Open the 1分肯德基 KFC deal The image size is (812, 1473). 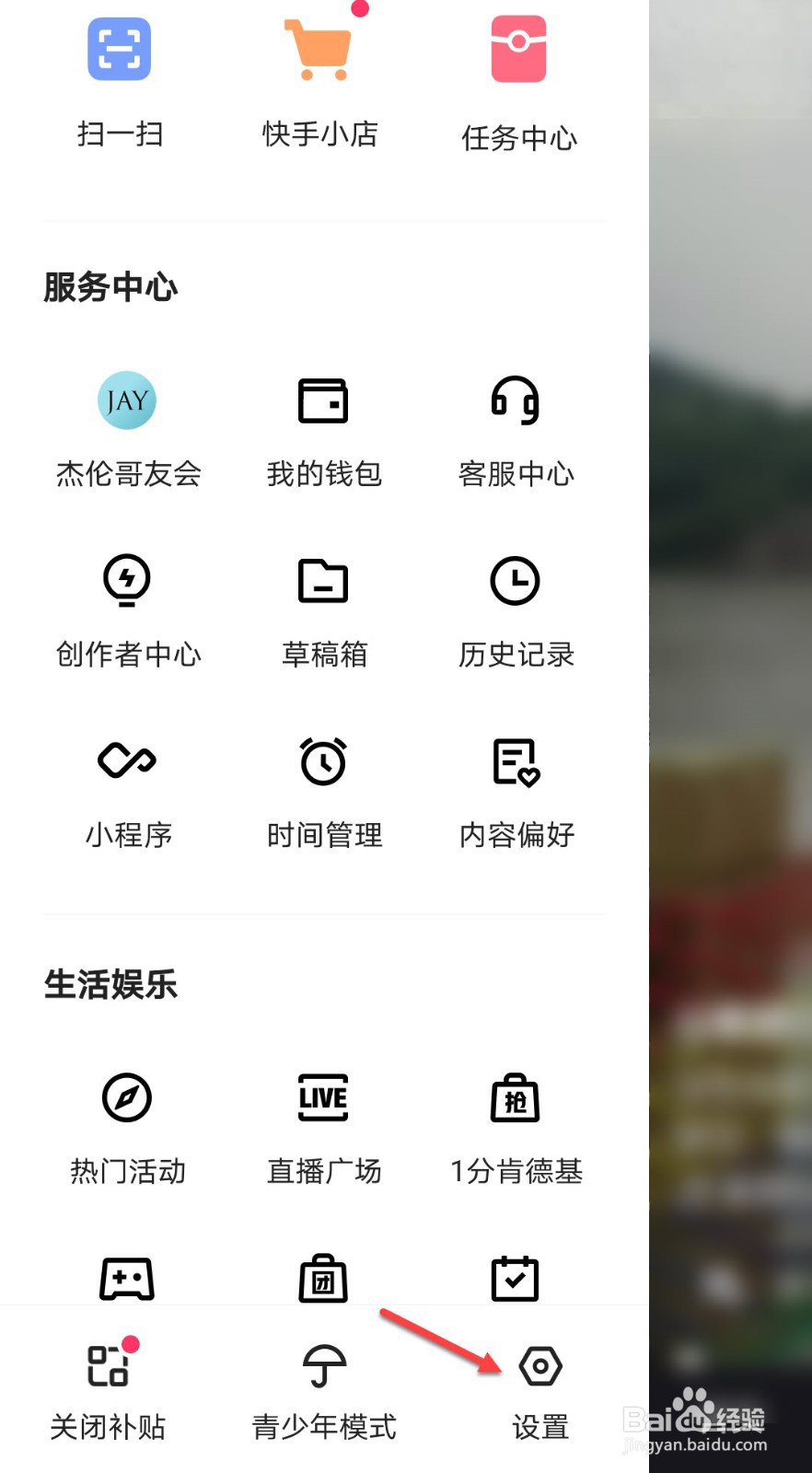click(516, 1125)
